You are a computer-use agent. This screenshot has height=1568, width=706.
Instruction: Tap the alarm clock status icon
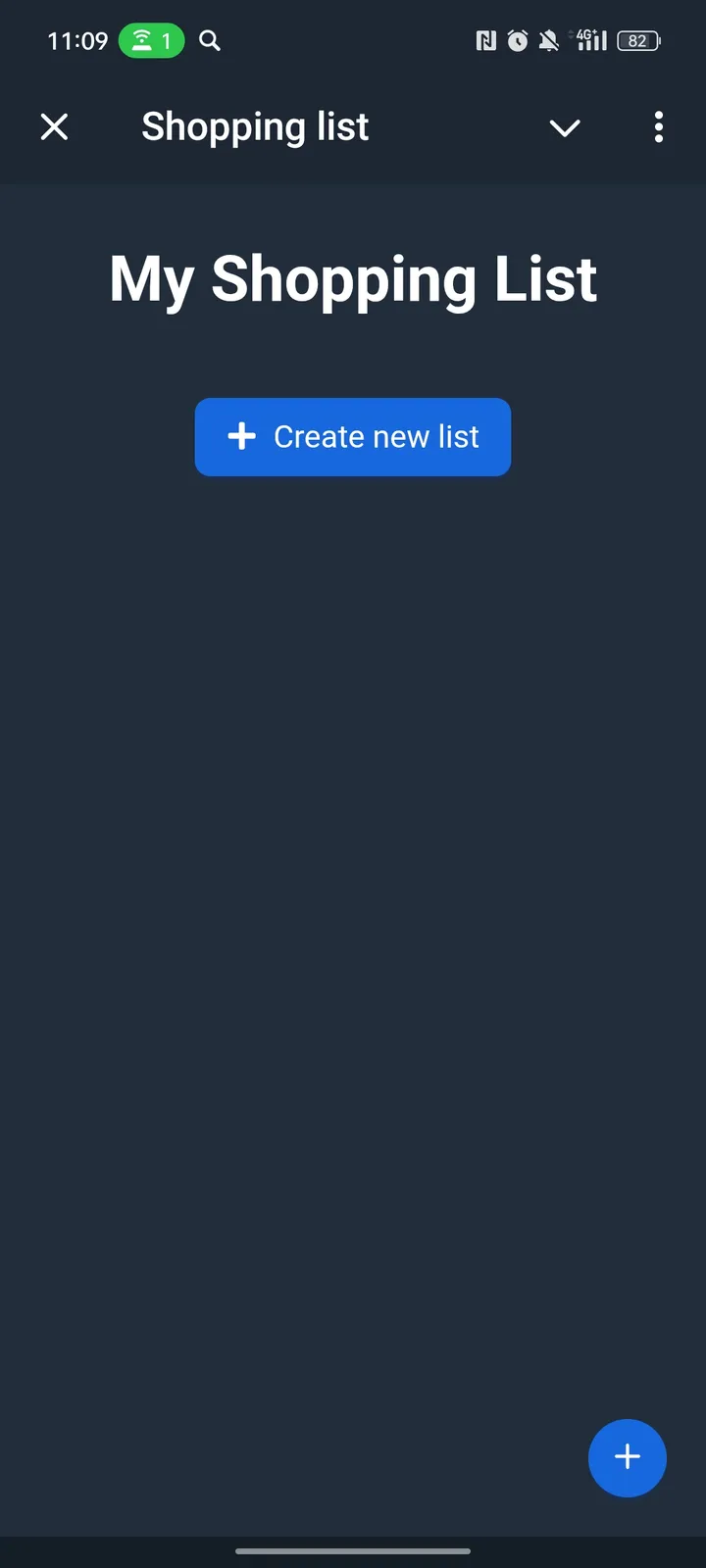click(517, 40)
